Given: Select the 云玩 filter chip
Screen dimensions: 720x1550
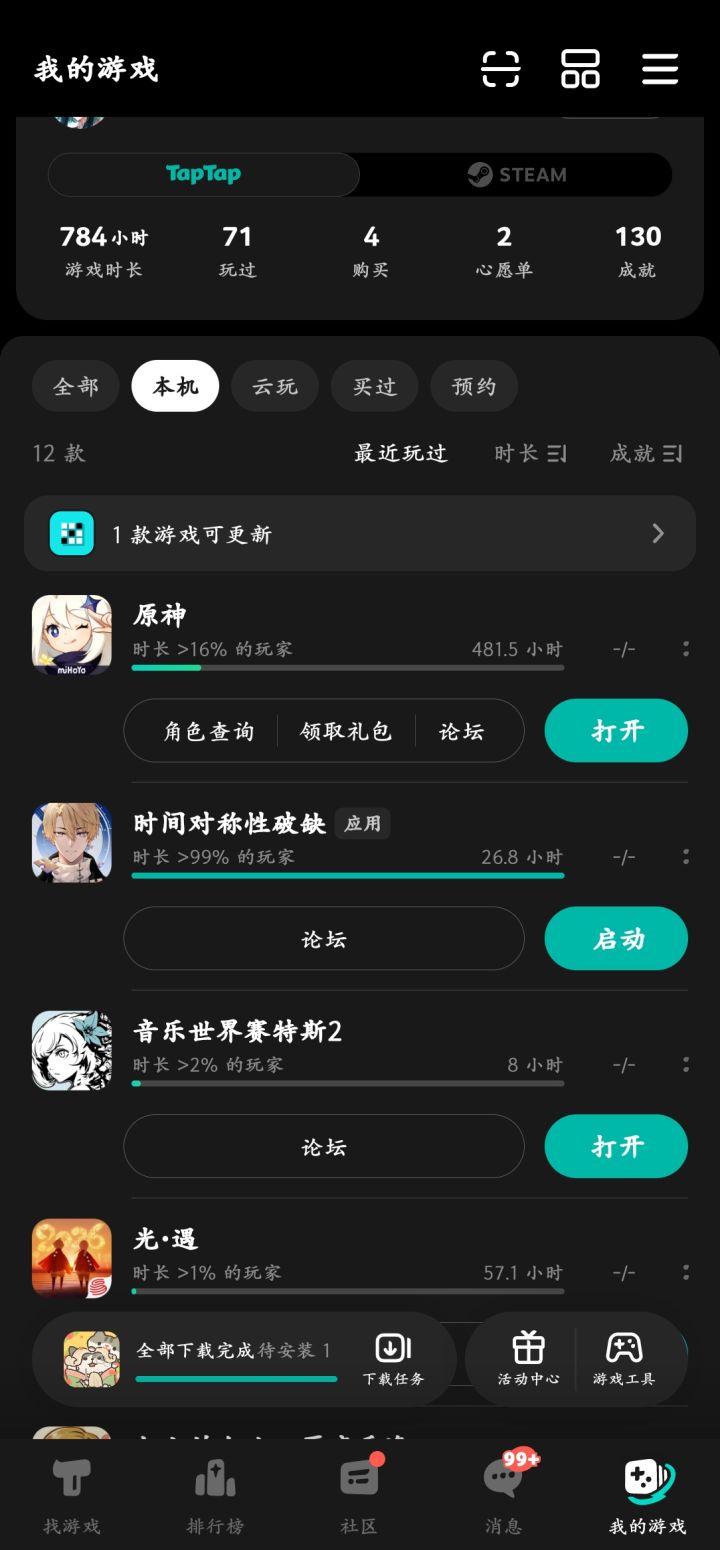Looking at the screenshot, I should pyautogui.click(x=274, y=386).
